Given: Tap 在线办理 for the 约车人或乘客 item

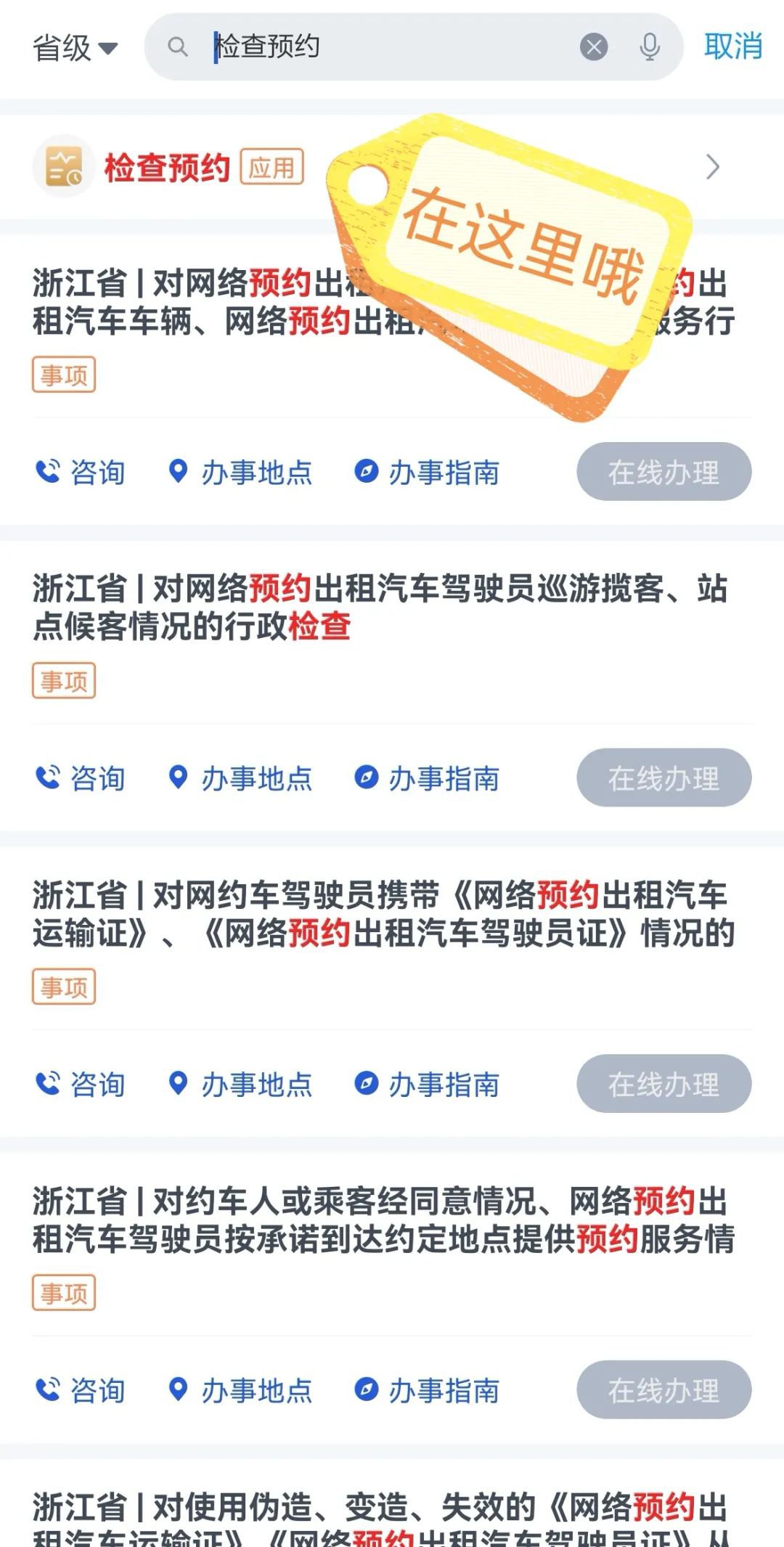Looking at the screenshot, I should tap(663, 1390).
